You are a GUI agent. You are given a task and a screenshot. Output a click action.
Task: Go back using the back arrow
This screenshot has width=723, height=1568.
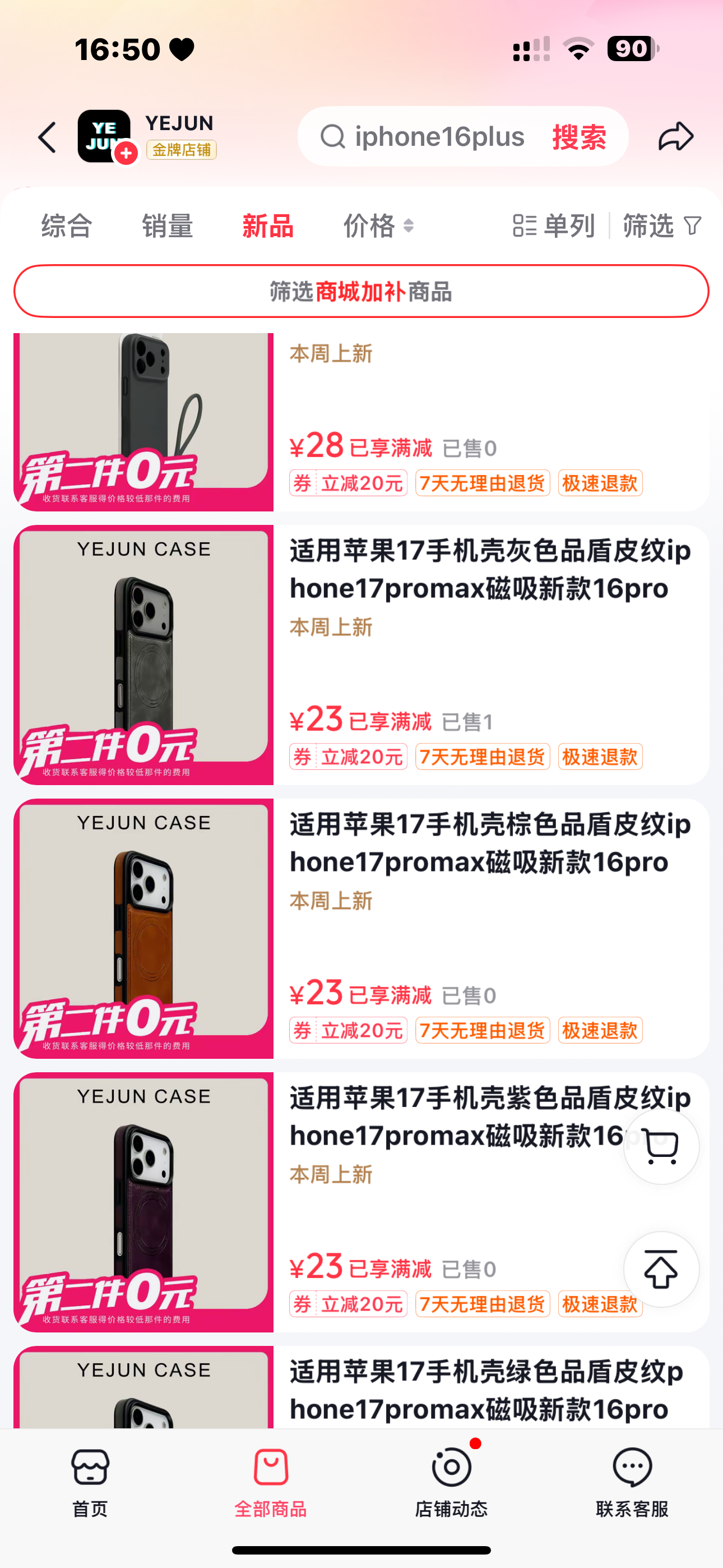[x=48, y=137]
